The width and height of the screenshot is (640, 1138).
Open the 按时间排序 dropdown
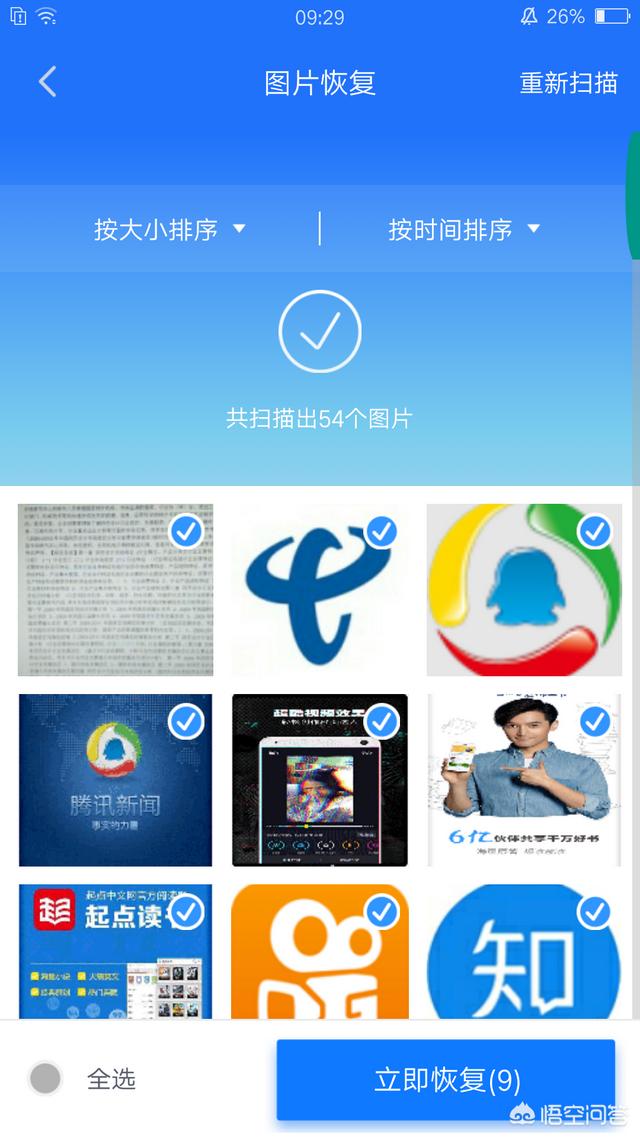coord(464,229)
